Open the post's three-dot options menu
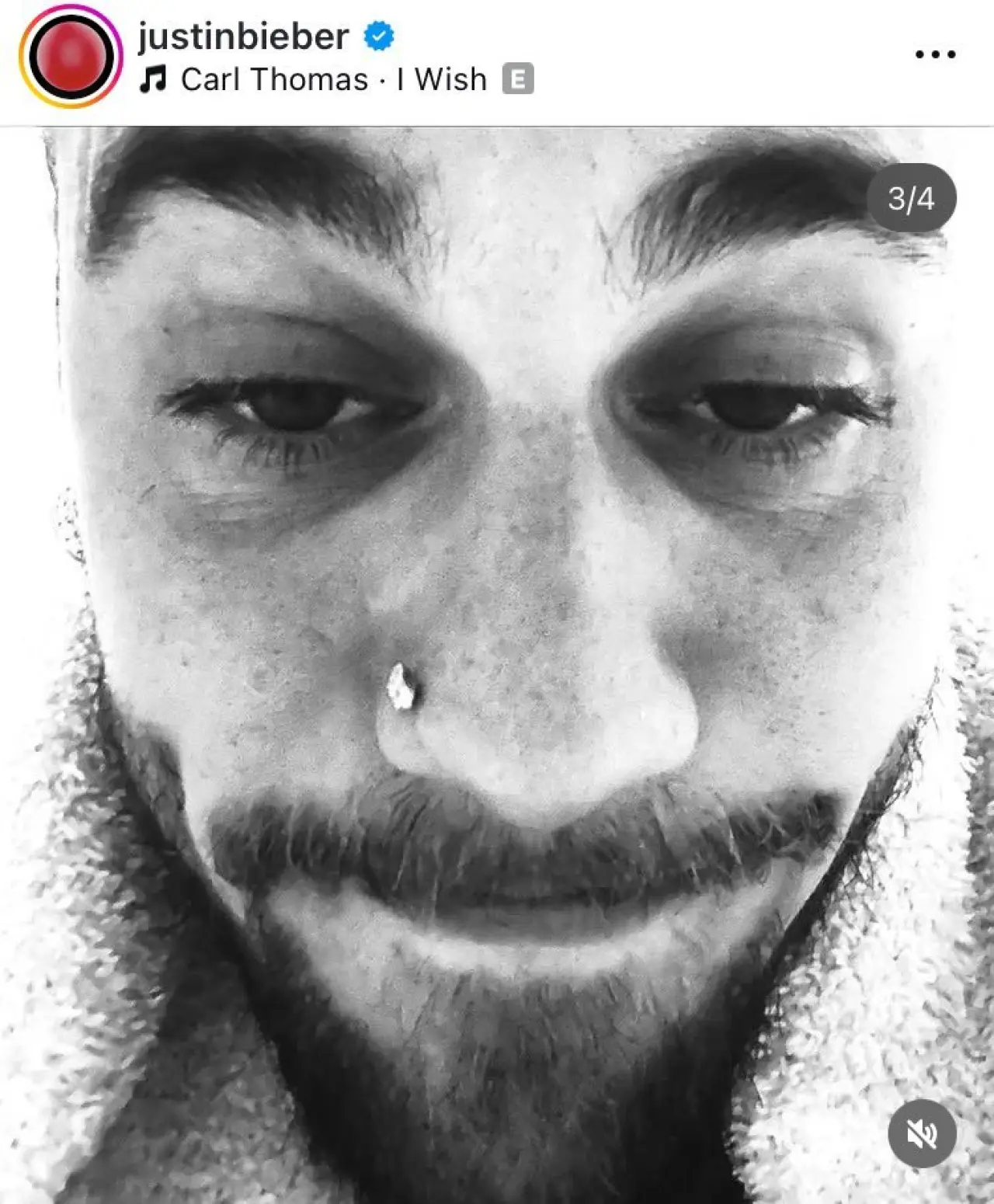 click(x=934, y=54)
